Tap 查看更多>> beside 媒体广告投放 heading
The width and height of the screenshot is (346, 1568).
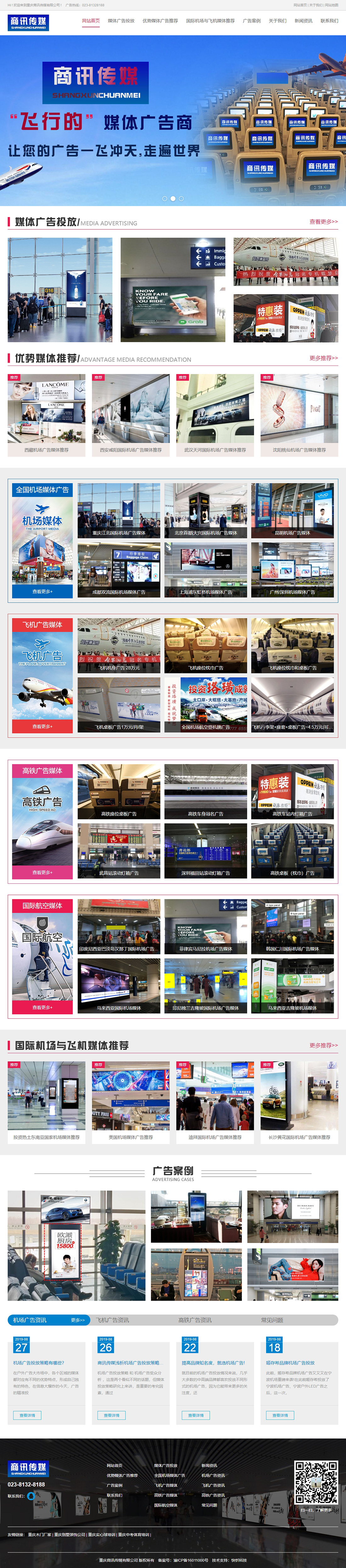click(323, 221)
